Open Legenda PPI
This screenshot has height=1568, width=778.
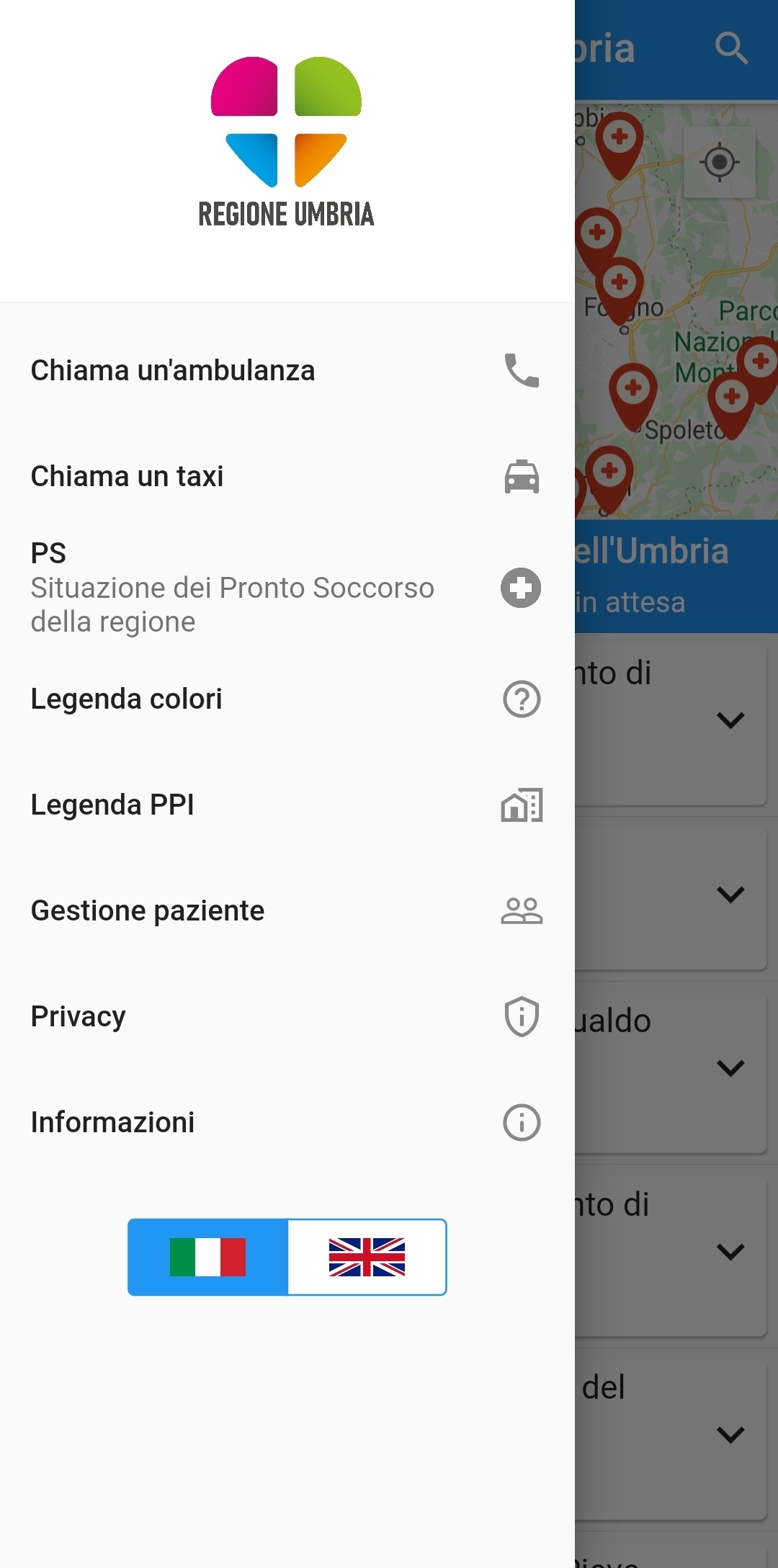[x=287, y=805]
